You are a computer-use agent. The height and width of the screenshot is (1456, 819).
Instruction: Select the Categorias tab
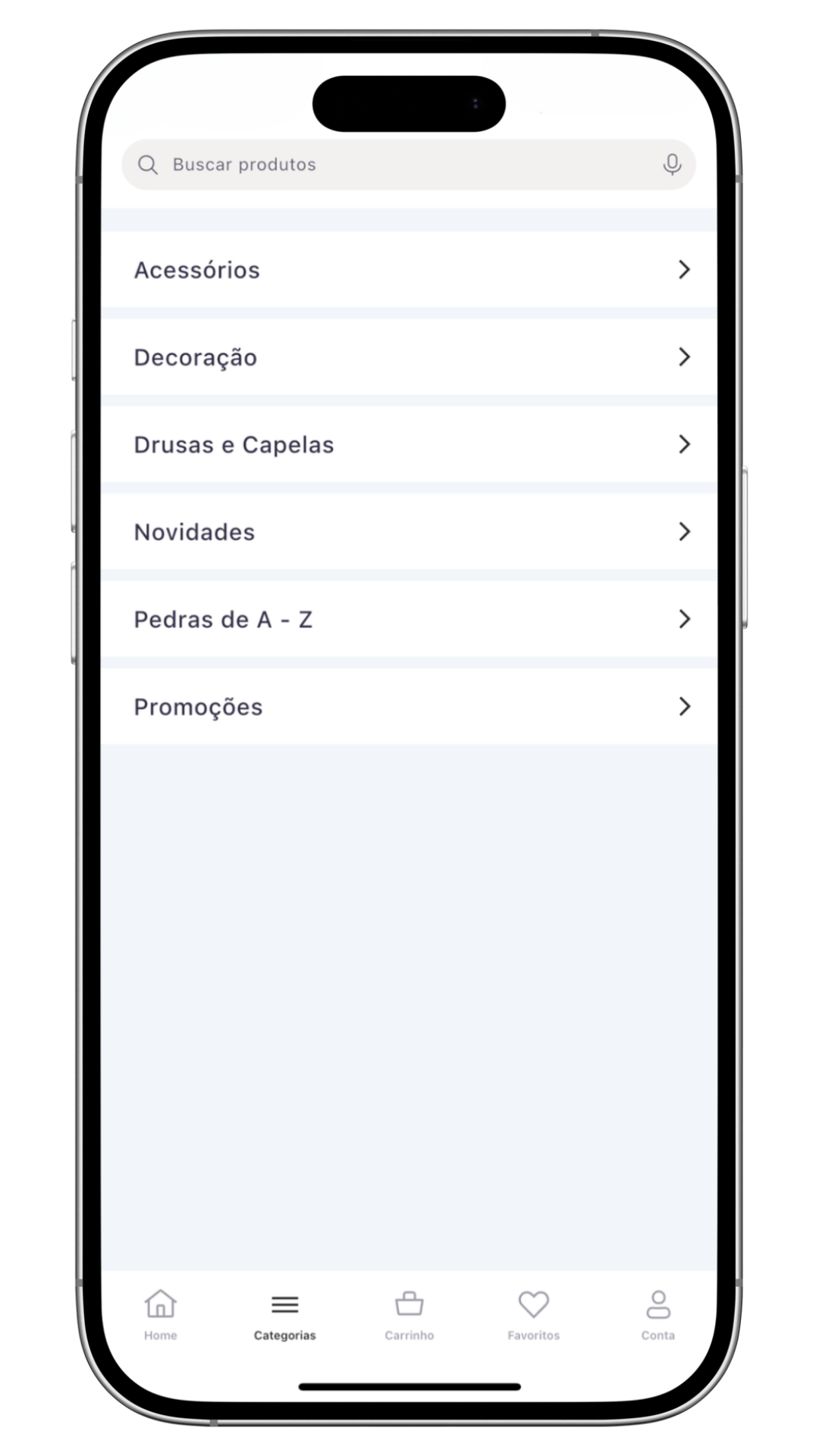tap(285, 1315)
